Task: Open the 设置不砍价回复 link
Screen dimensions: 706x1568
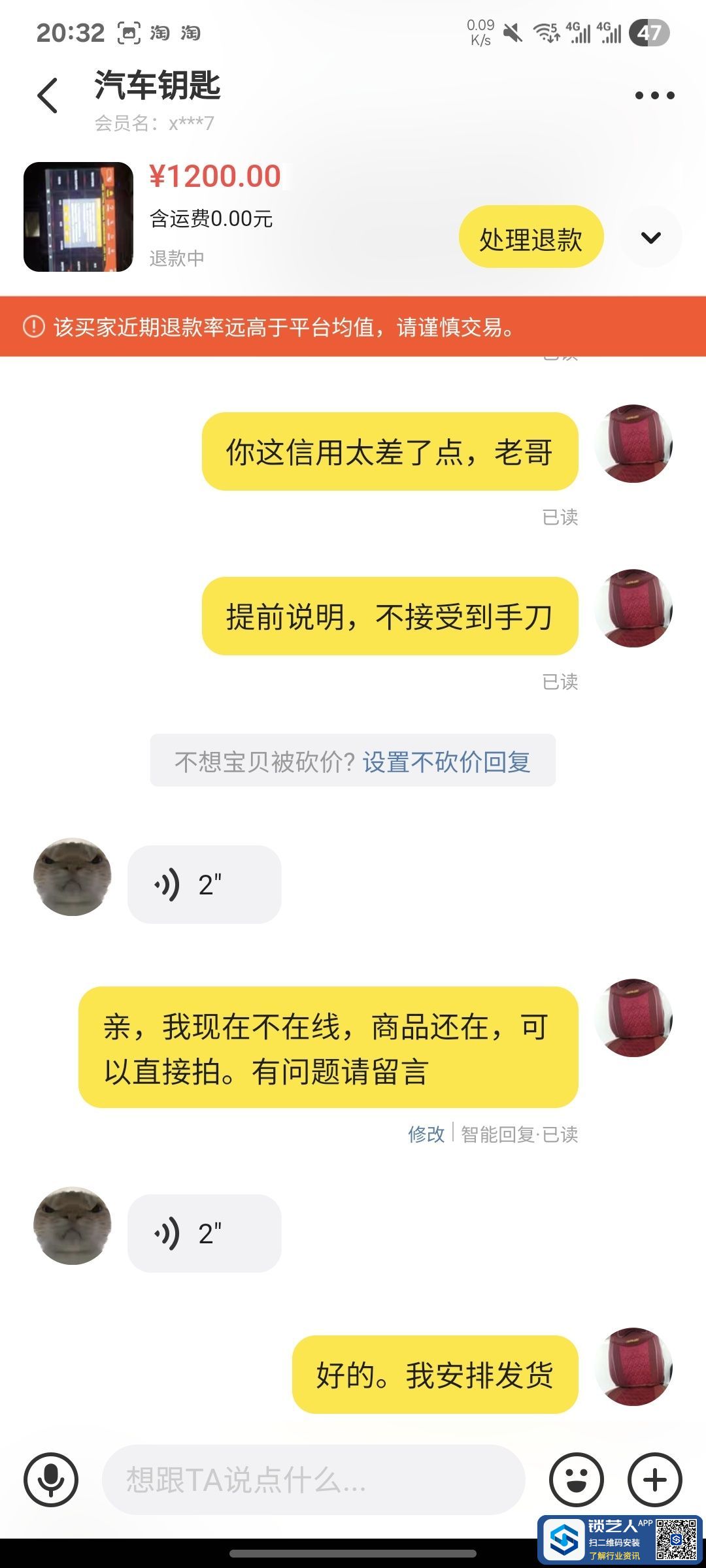Action: click(446, 761)
